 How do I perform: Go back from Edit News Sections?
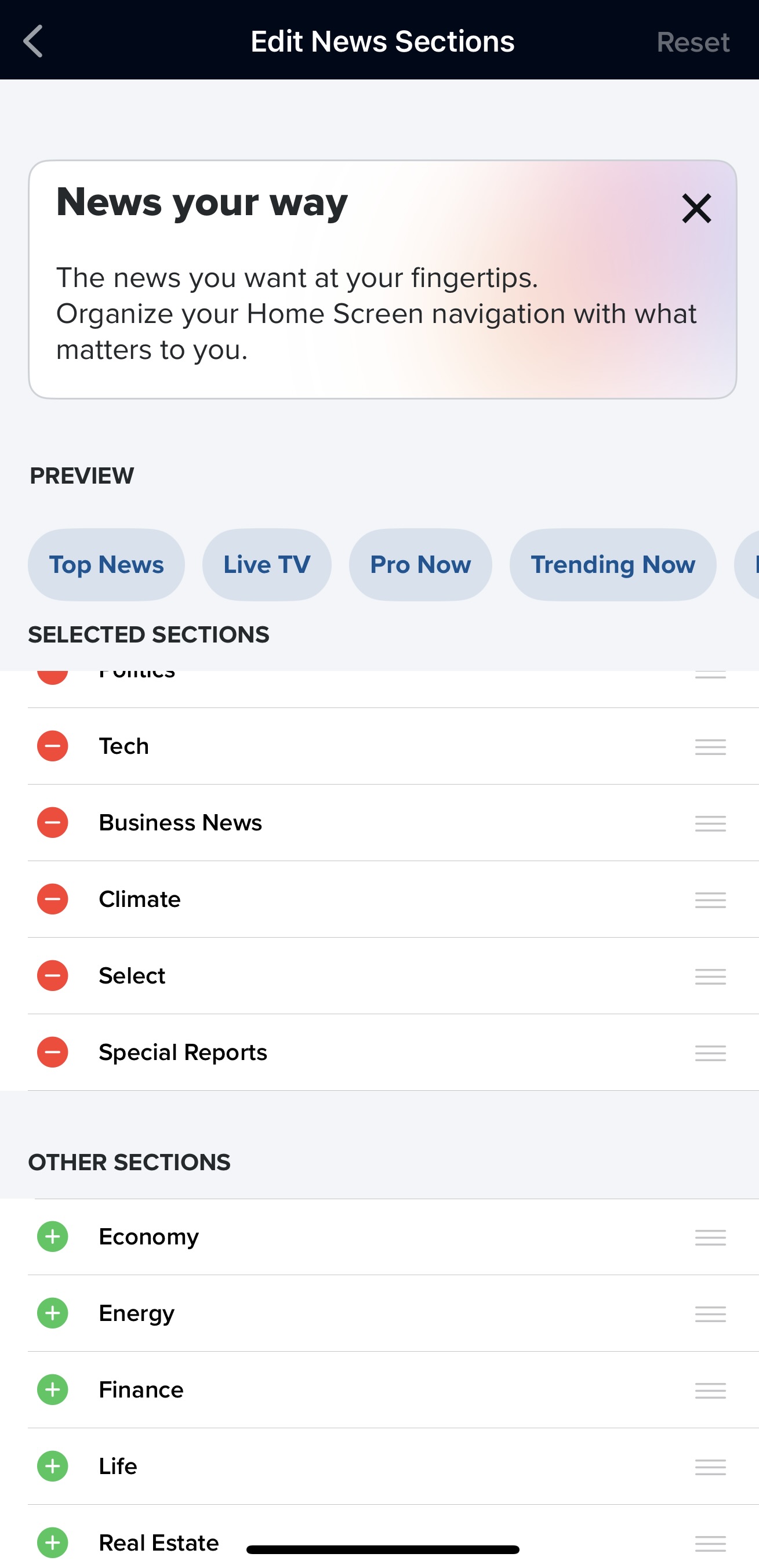coord(34,41)
